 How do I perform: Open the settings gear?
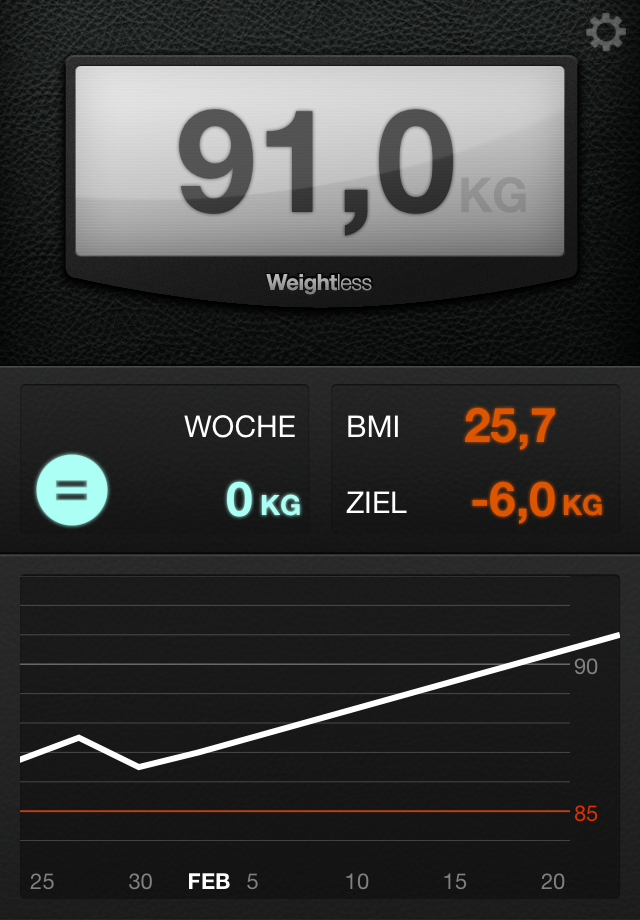[605, 34]
